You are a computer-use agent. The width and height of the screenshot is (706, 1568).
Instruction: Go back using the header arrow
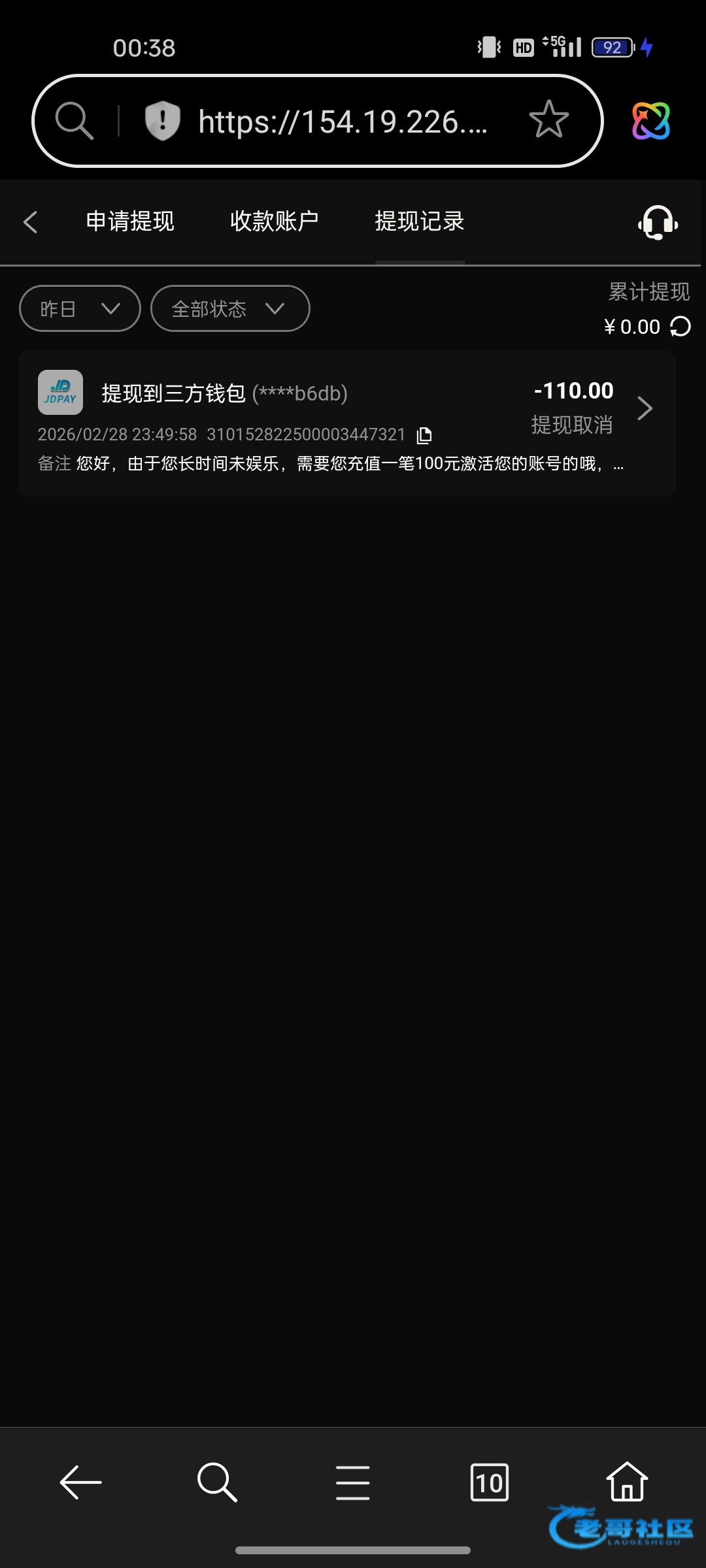31,222
